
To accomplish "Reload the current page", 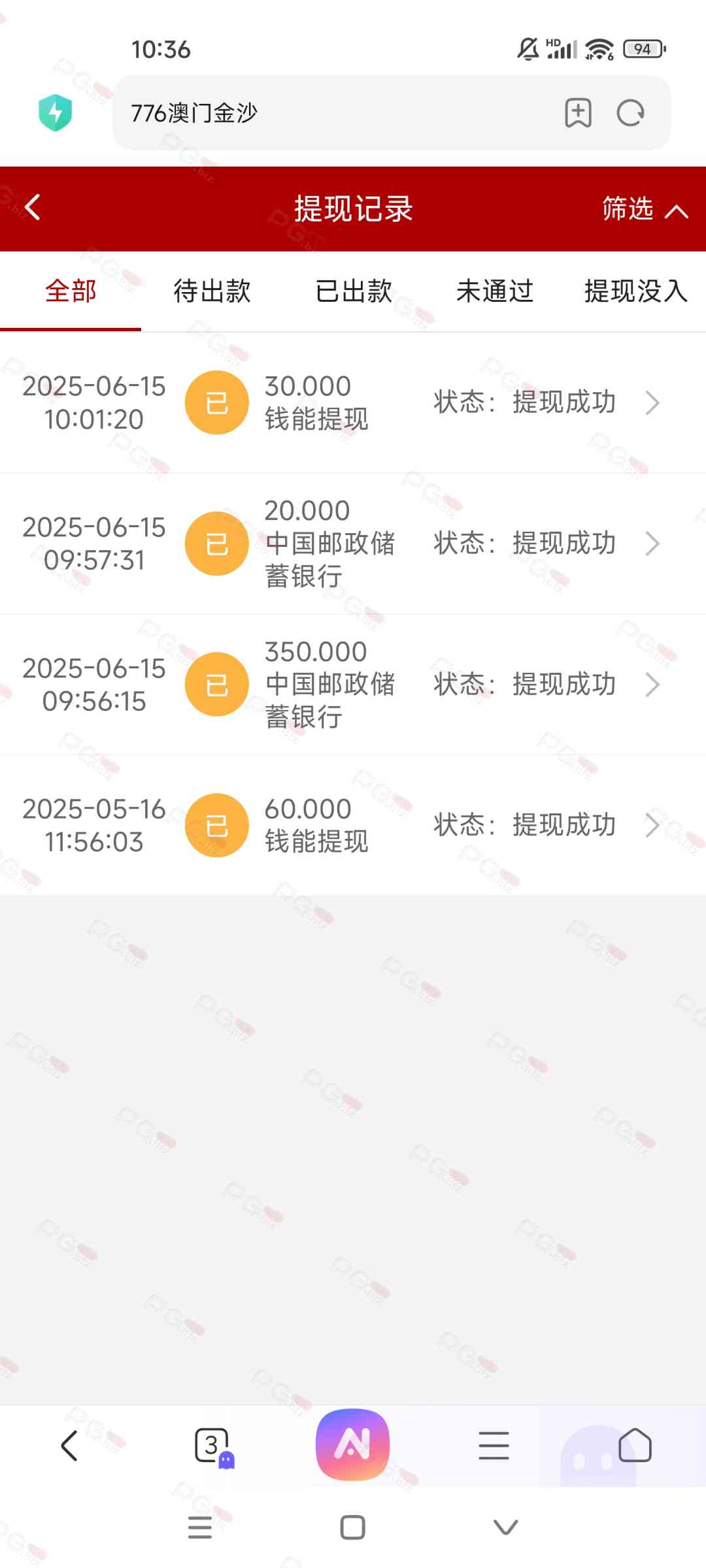I will pos(631,113).
